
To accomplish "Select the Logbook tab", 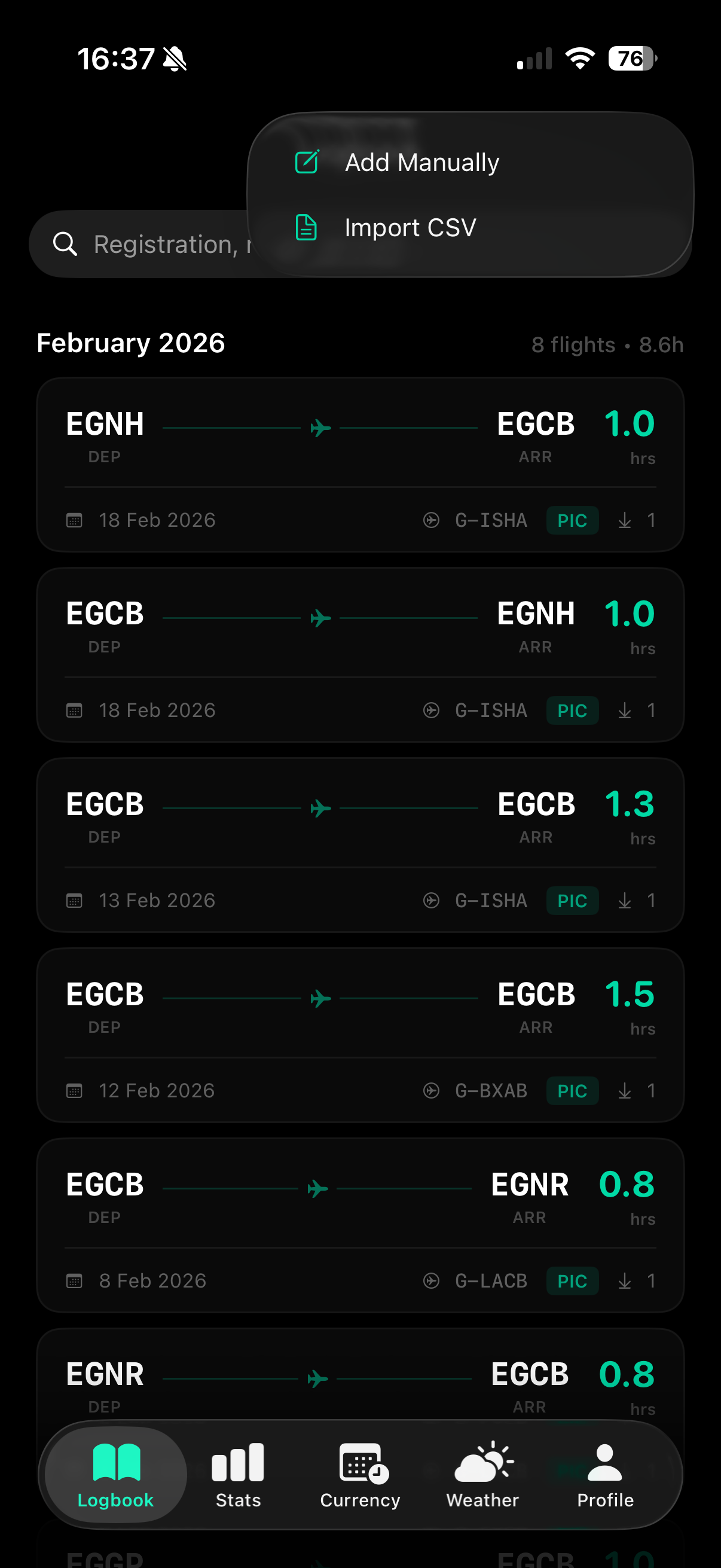I will point(115,1474).
